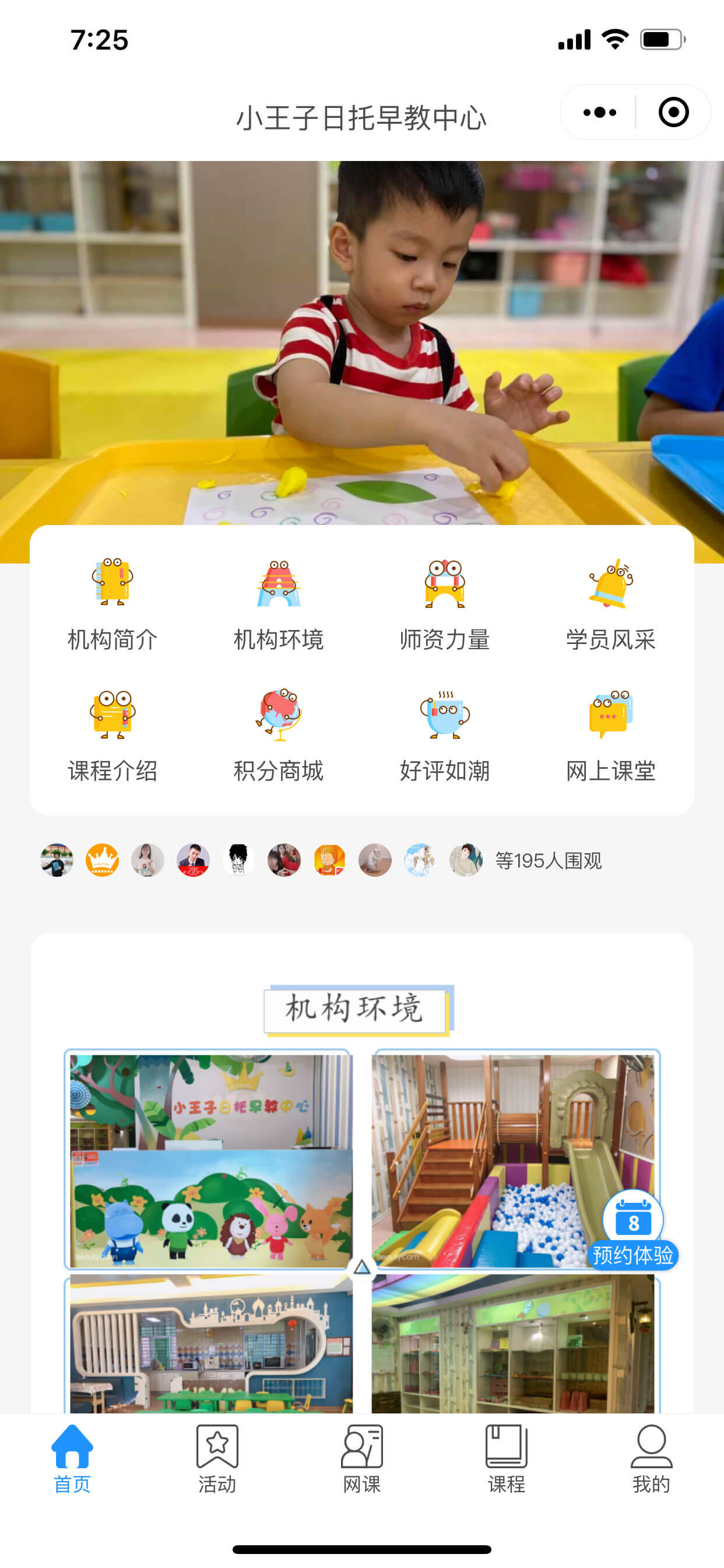The height and width of the screenshot is (1568, 724).
Task: Switch to the 活动 tab
Action: [x=217, y=1458]
